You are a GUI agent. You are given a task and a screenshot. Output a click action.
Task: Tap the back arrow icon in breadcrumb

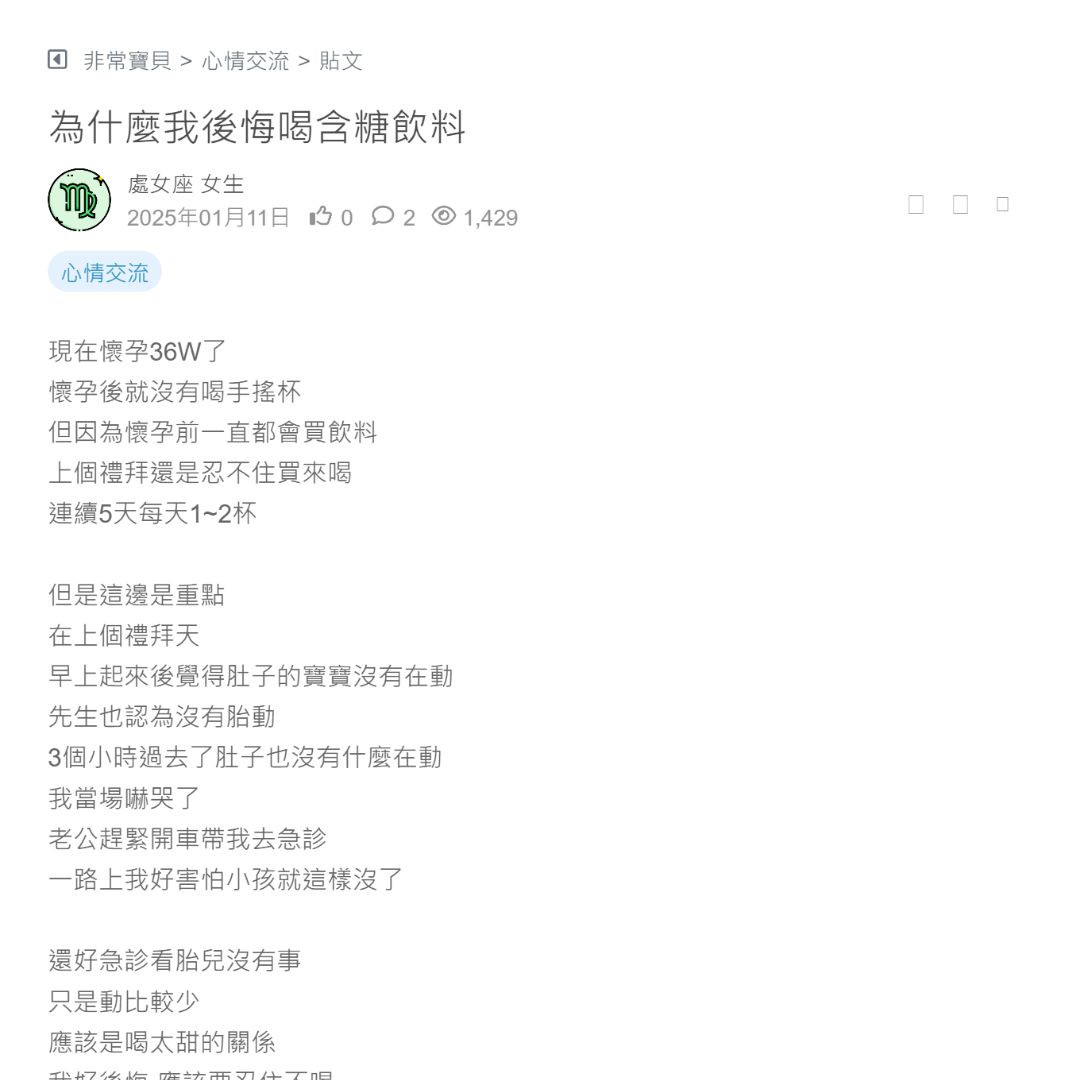[58, 60]
